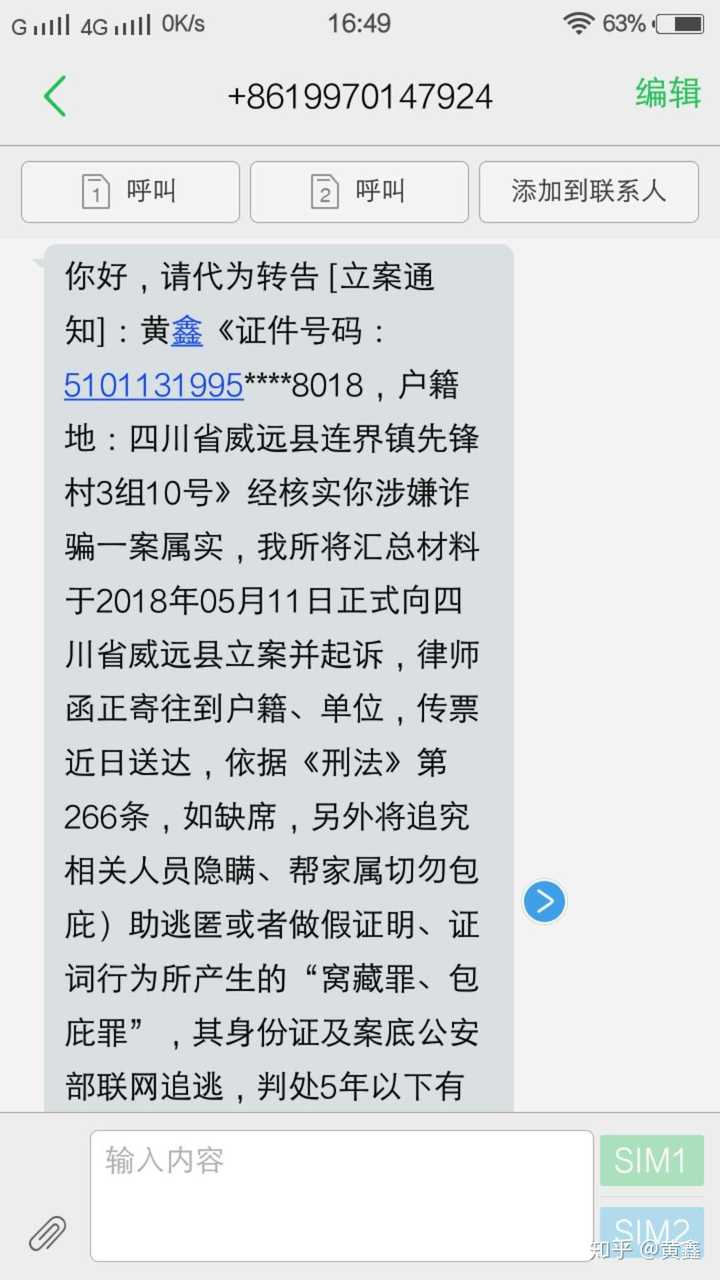This screenshot has width=720, height=1280.
Task: Tap the highlighted 鑫 character link
Action: pyautogui.click(x=185, y=331)
